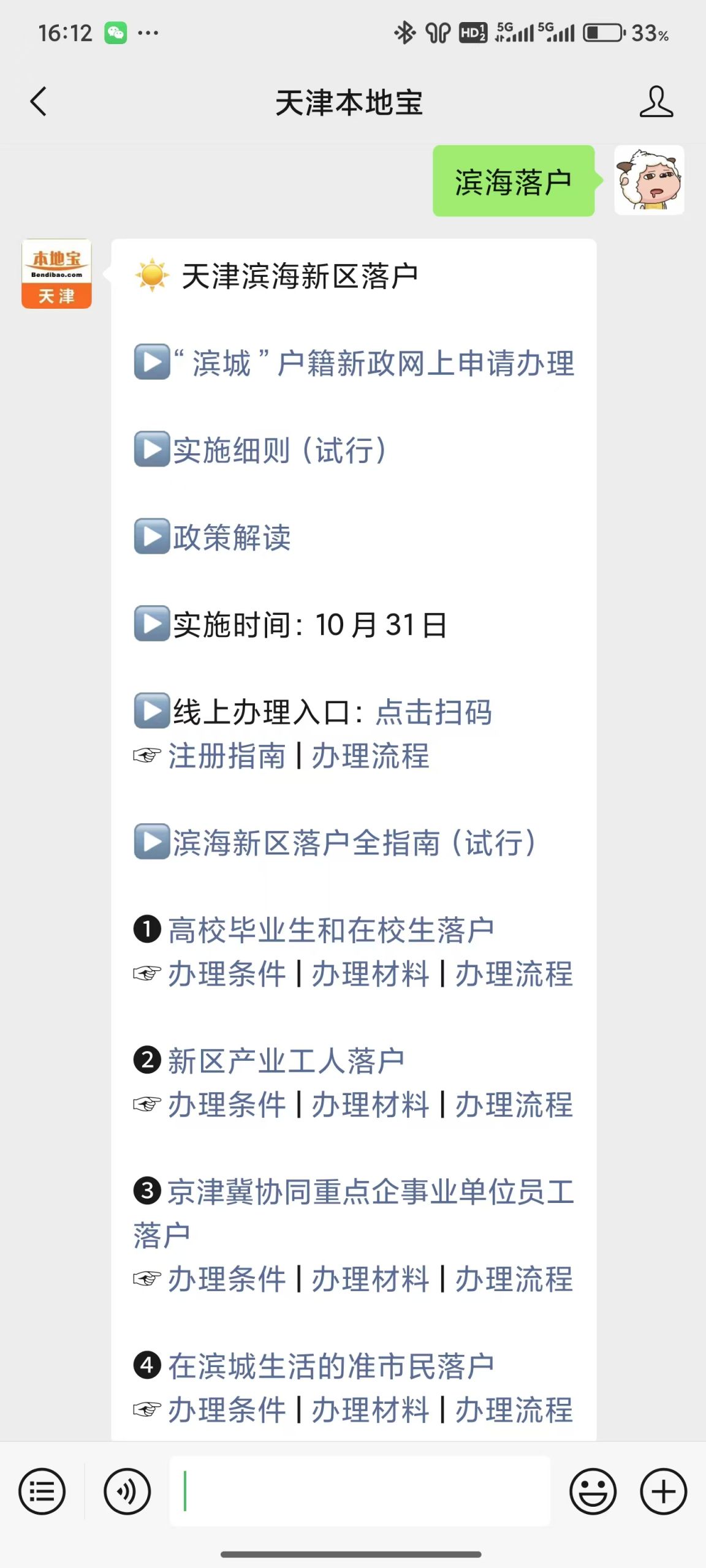706x1568 pixels.
Task: Open 办理条件 under 在滨城生活的准市民落户
Action: click(x=227, y=1409)
